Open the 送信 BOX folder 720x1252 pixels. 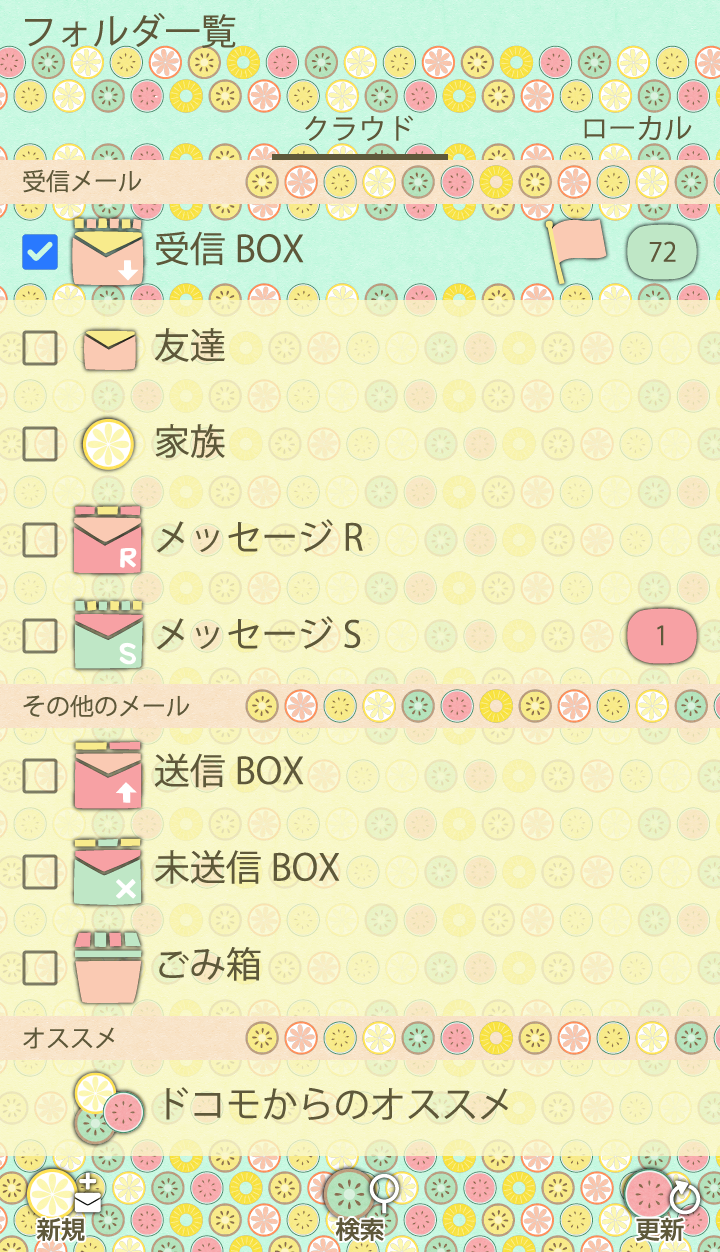tap(229, 772)
